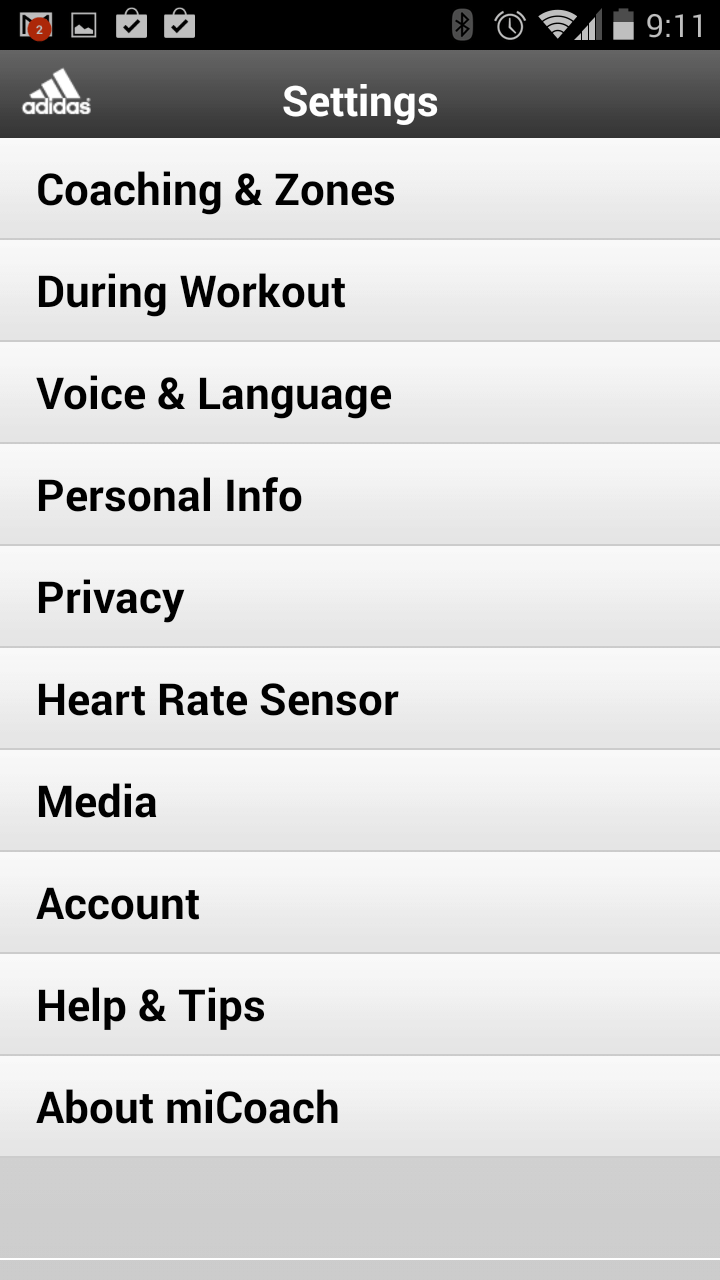Screen dimensions: 720x1280
Task: Tap the adidas home icon
Action: click(x=56, y=93)
